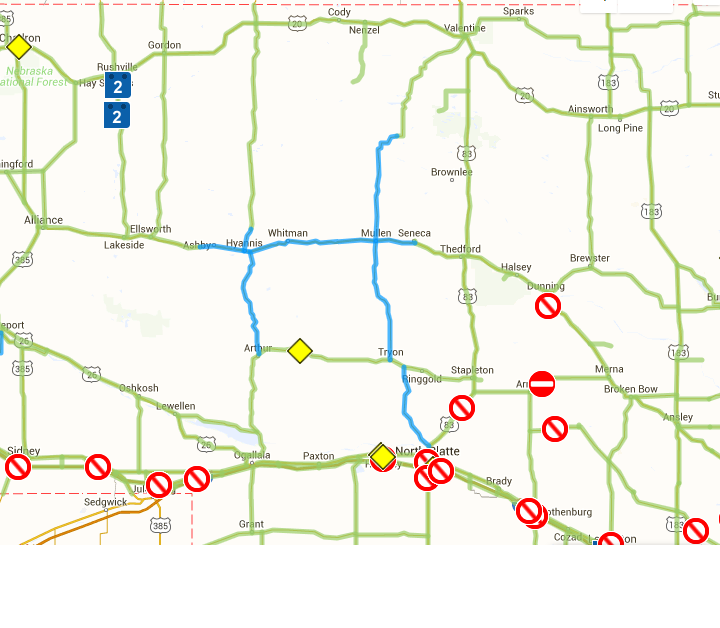720x628 pixels.
Task: Open the blue 2 marker beside Rushville
Action: click(118, 86)
